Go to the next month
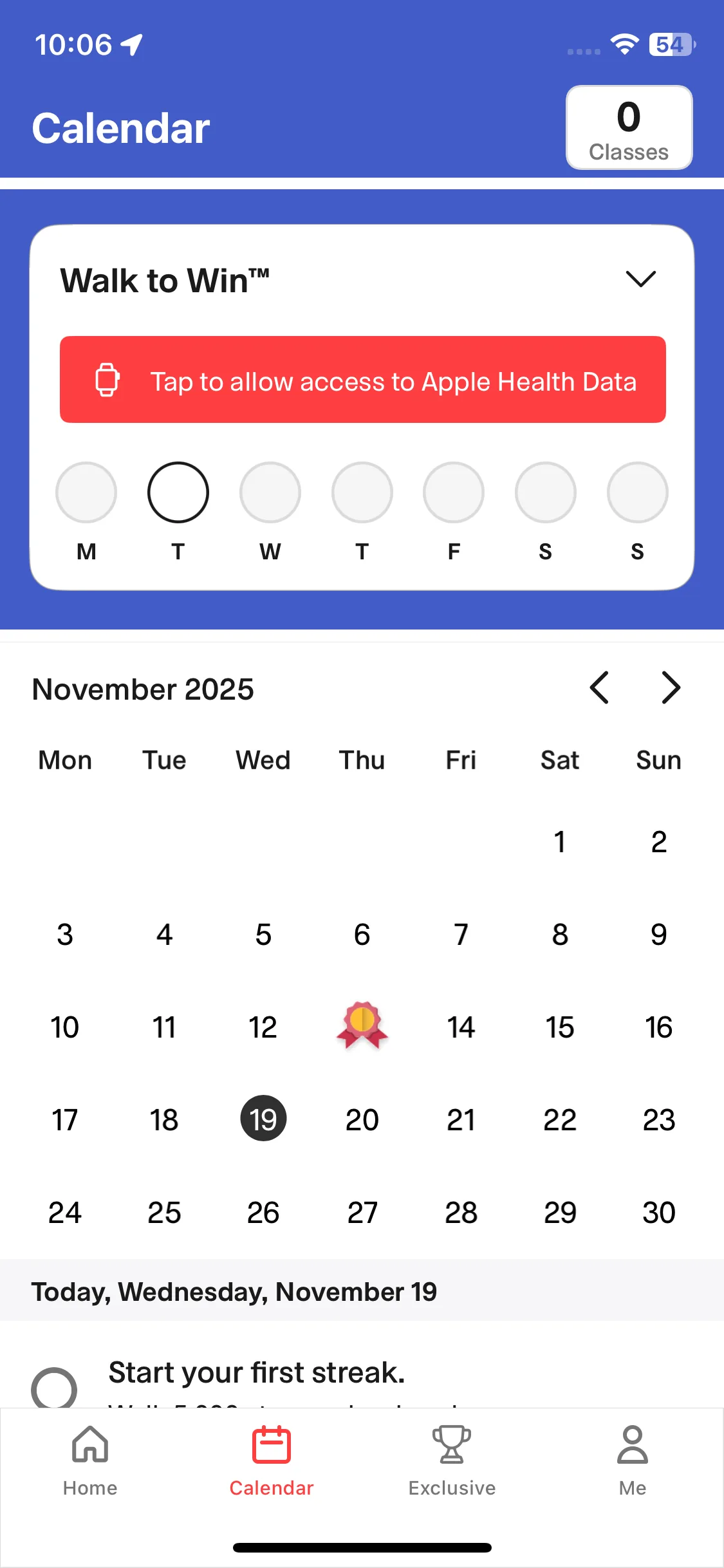The width and height of the screenshot is (724, 1568). point(671,688)
